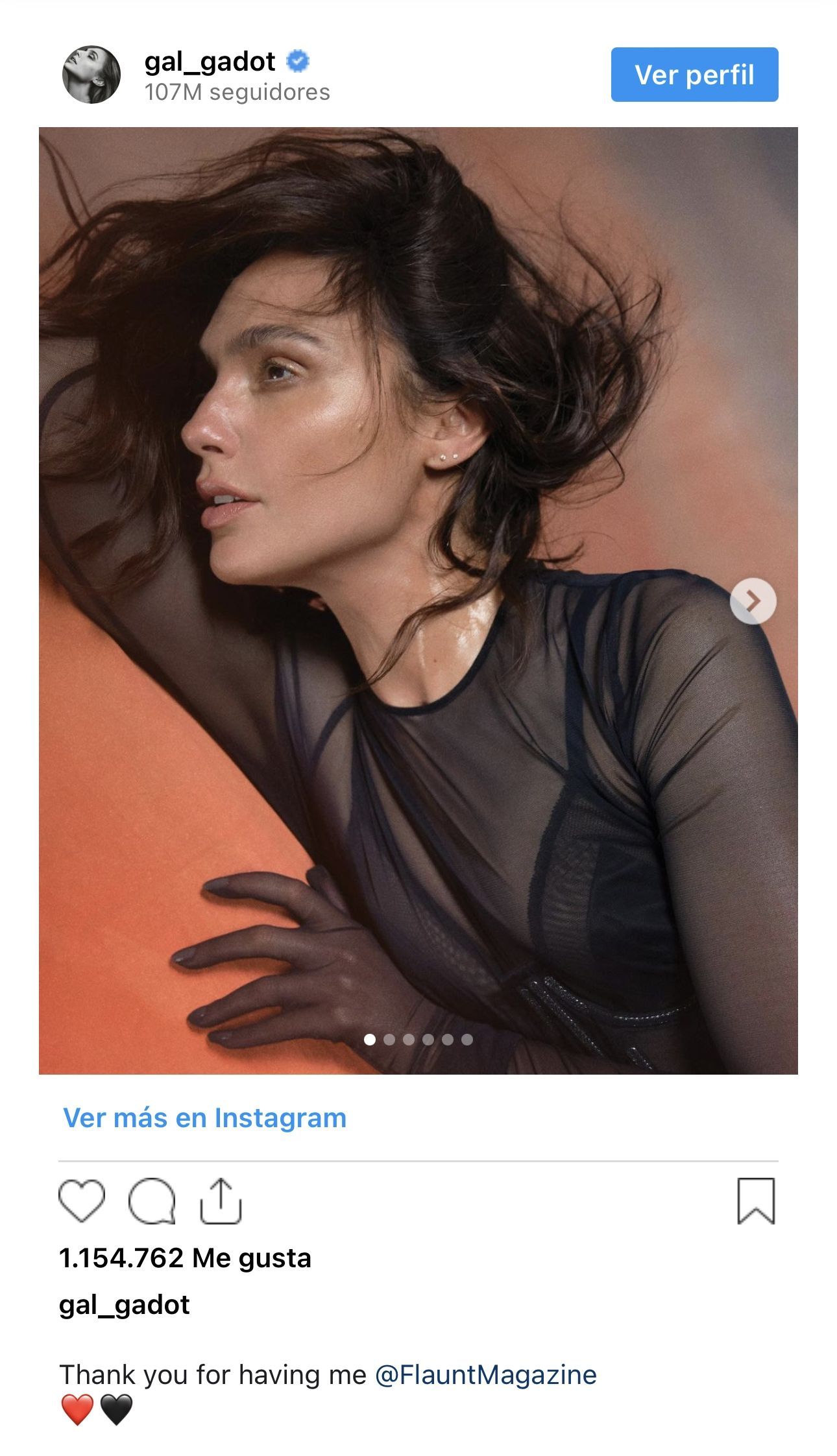
Task: Go to the next photo in carousel
Action: pyautogui.click(x=753, y=601)
